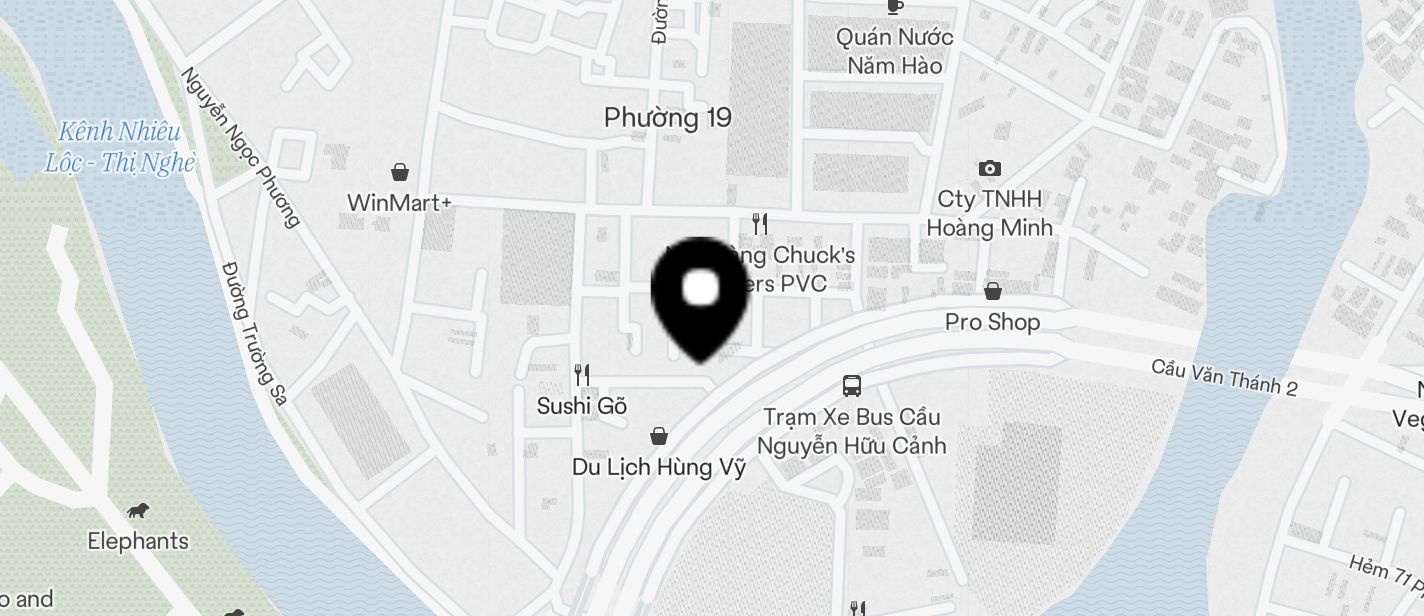Open the Sushi Gõ restaurant marker

[x=582, y=375]
